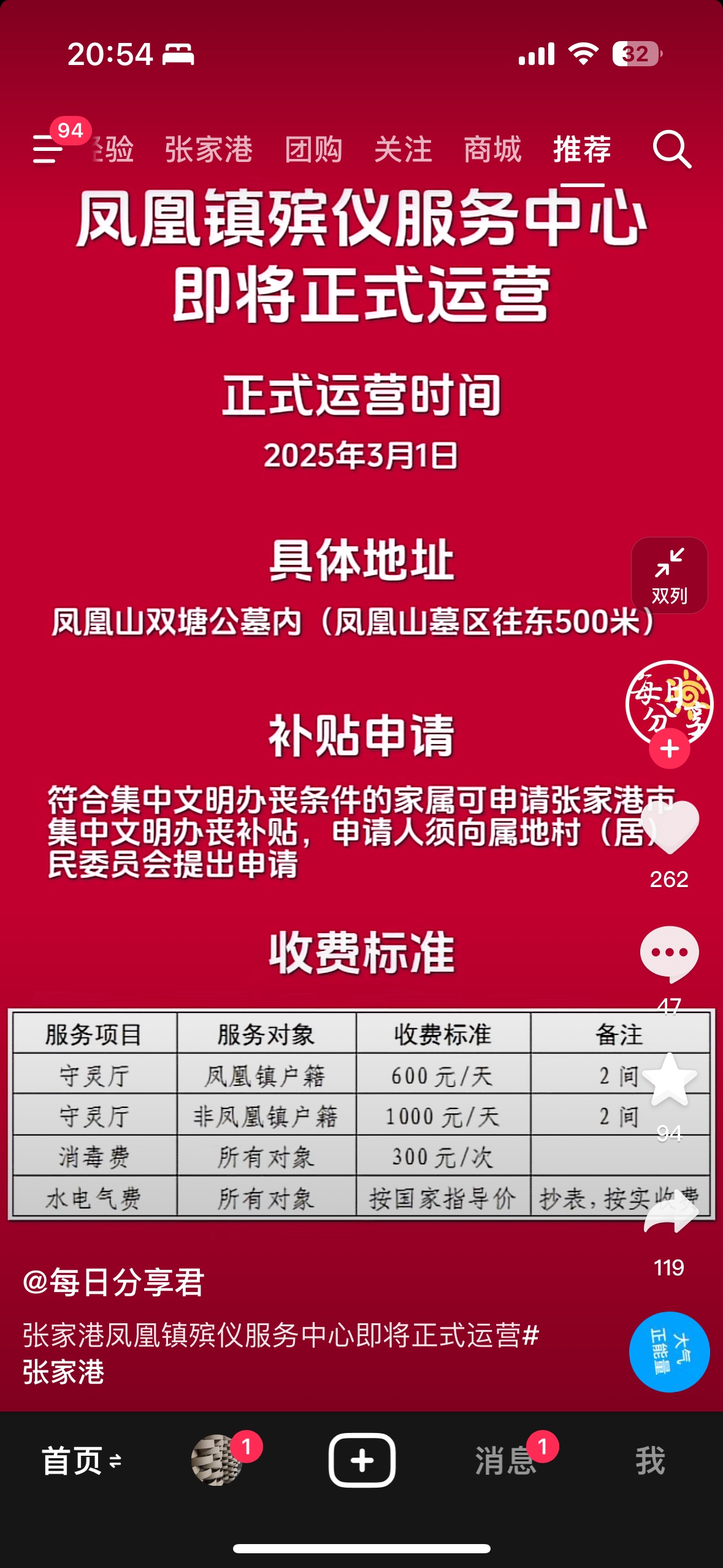Image resolution: width=723 pixels, height=1568 pixels.
Task: Share this video with the arrow icon
Action: 670,1212
